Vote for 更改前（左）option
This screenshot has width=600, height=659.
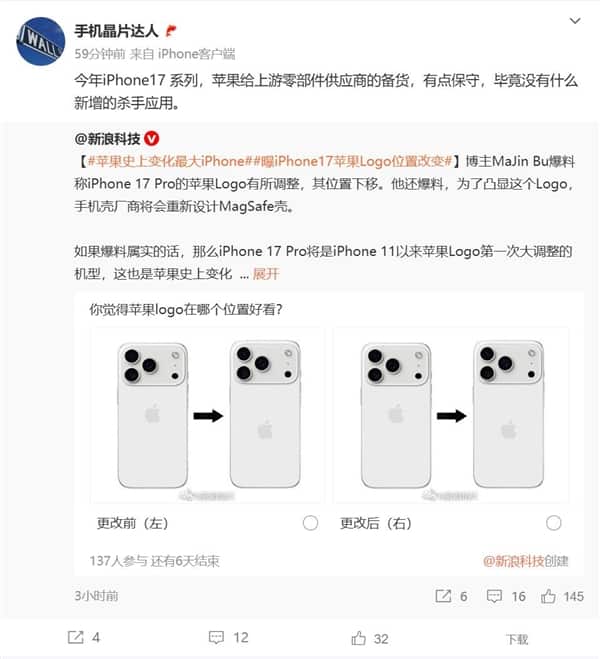310,522
